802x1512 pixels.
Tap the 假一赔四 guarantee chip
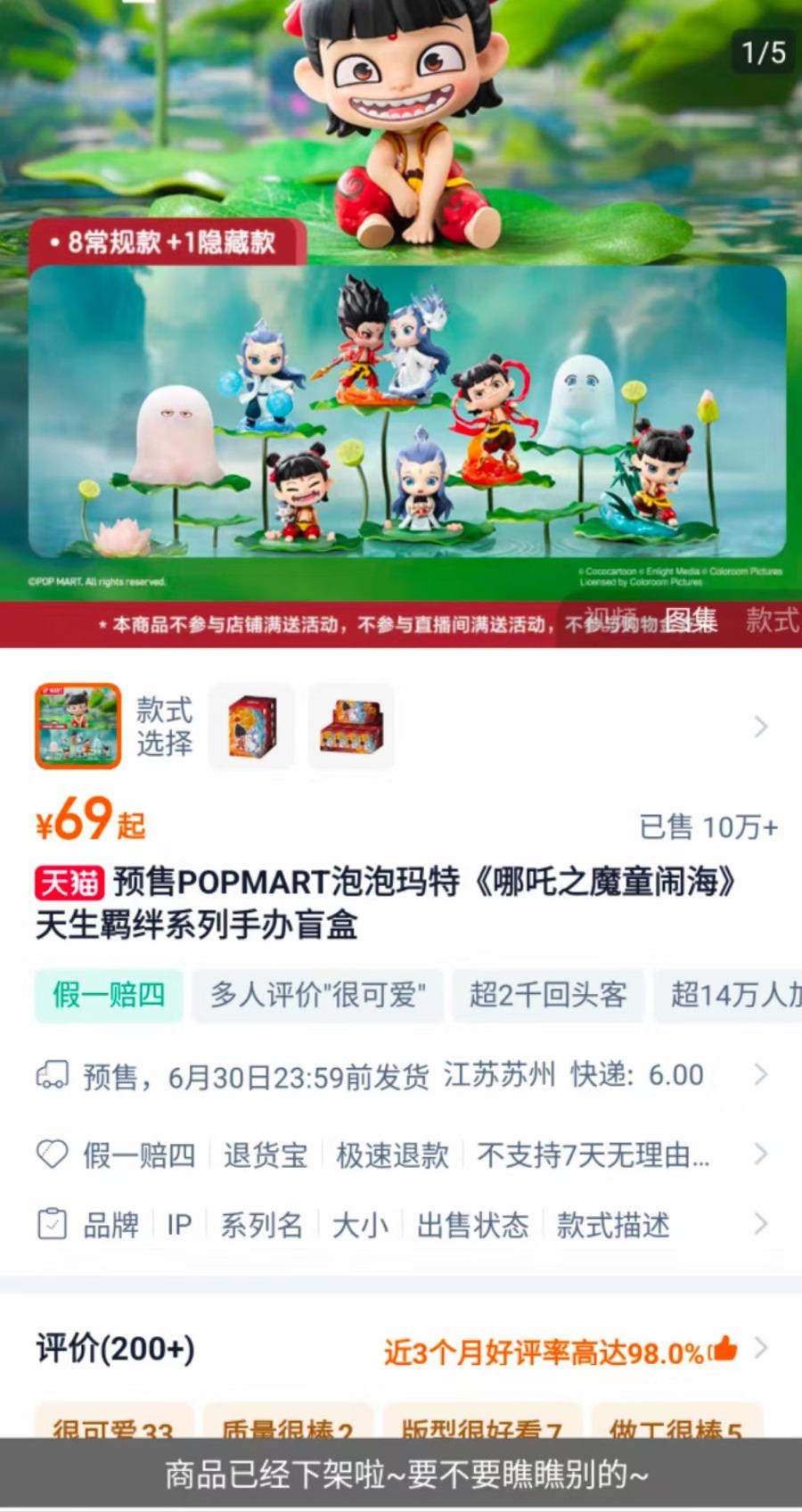109,995
